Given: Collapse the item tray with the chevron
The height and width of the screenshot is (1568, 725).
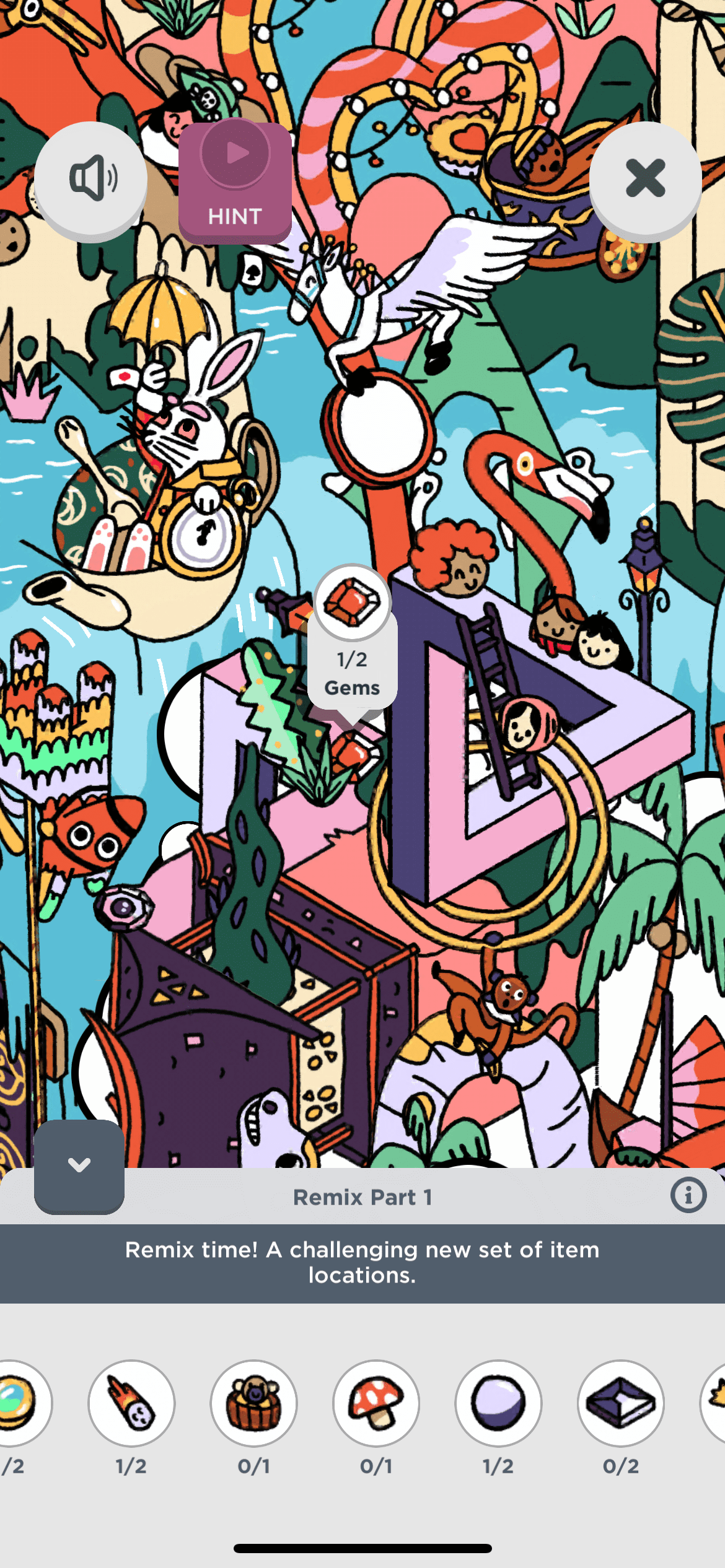Looking at the screenshot, I should click(79, 1165).
